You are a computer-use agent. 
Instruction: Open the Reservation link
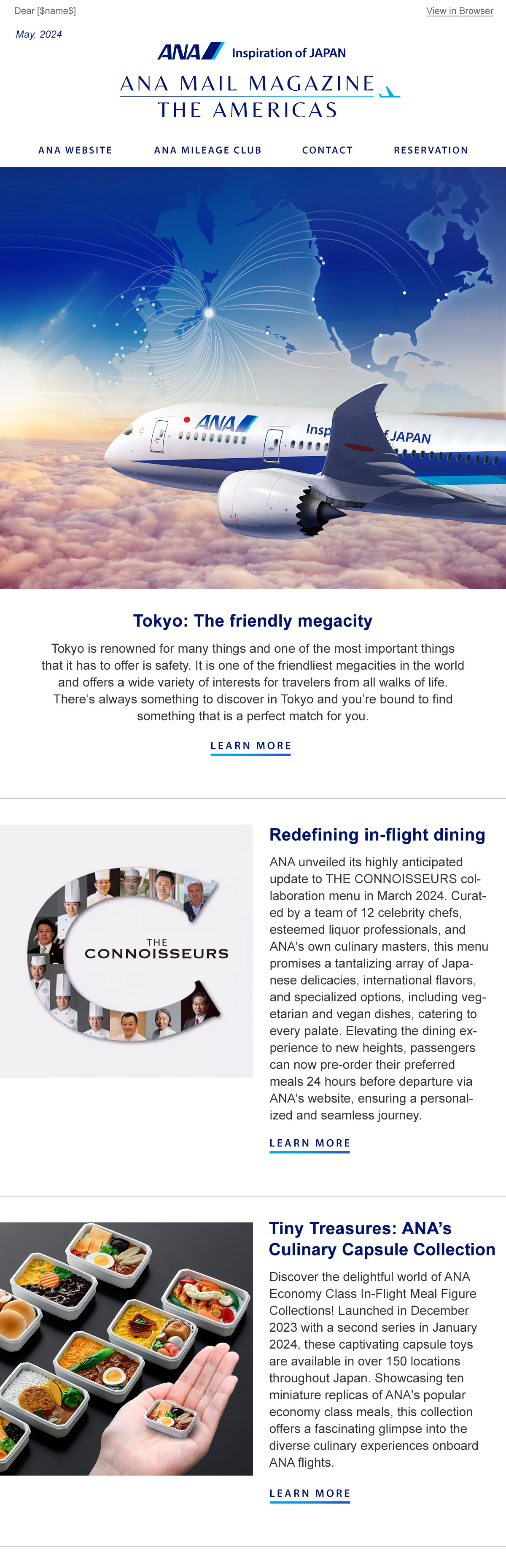(431, 150)
